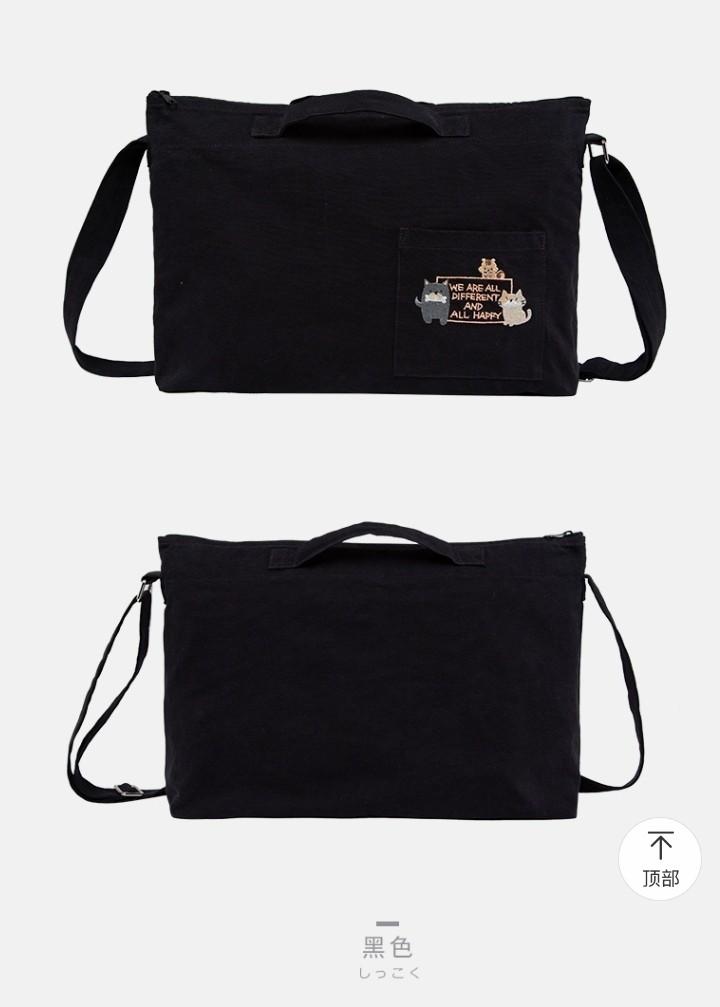Tap the 顶部 back-to-top button
Screen dimensions: 720x1007
coord(660,859)
